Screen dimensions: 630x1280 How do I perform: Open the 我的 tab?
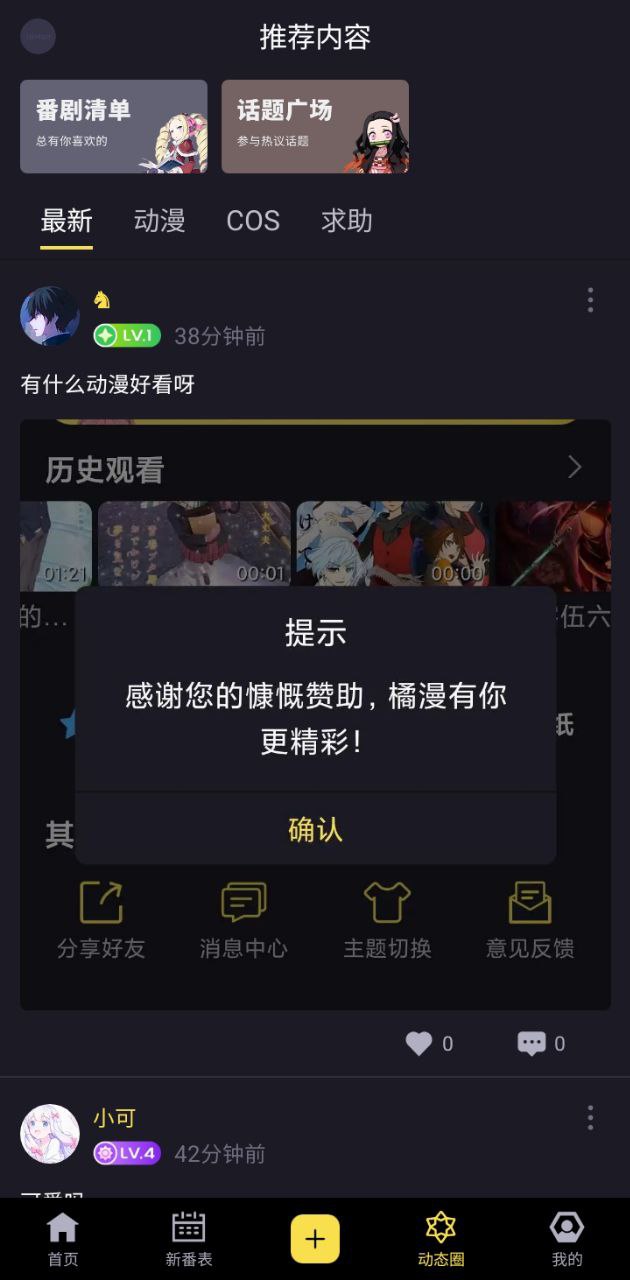click(567, 1238)
